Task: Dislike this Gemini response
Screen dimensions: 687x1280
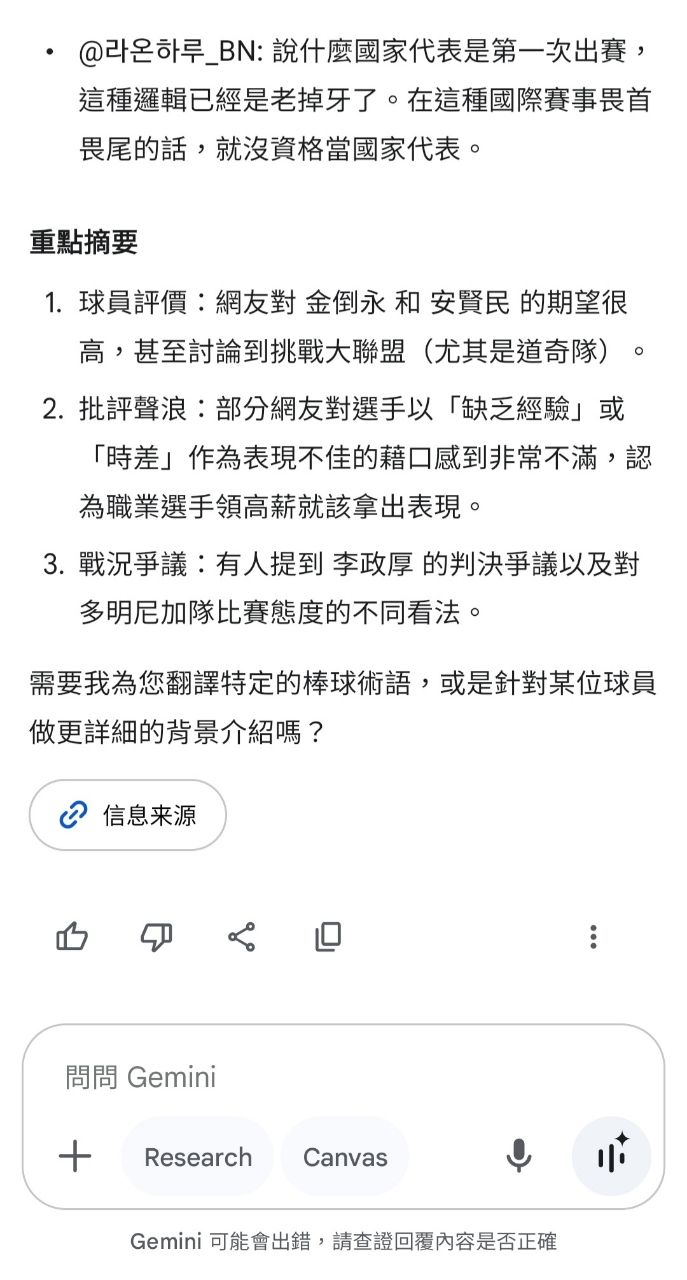Action: (x=156, y=937)
